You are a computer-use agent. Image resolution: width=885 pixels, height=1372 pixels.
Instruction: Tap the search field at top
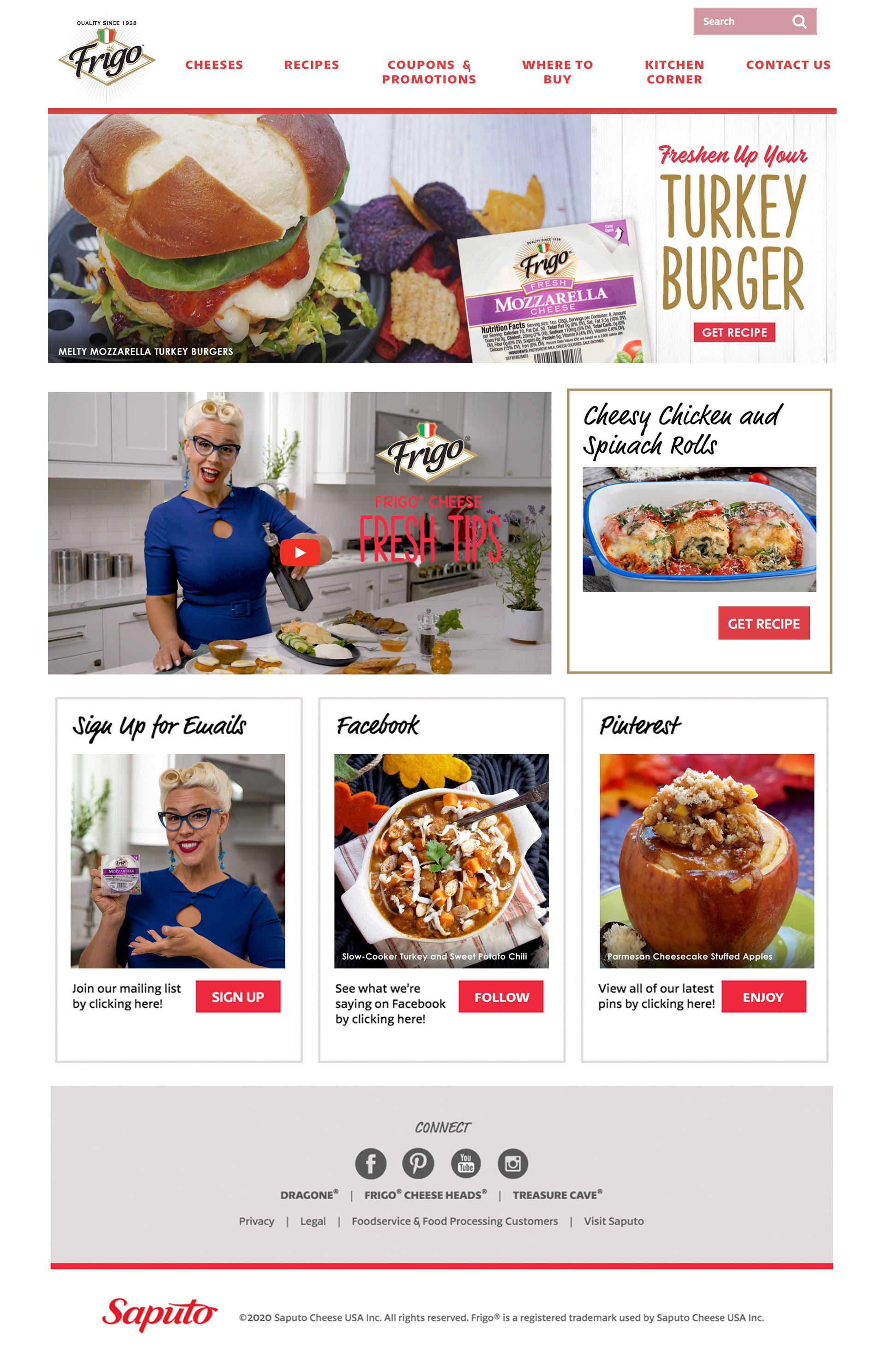[x=742, y=21]
